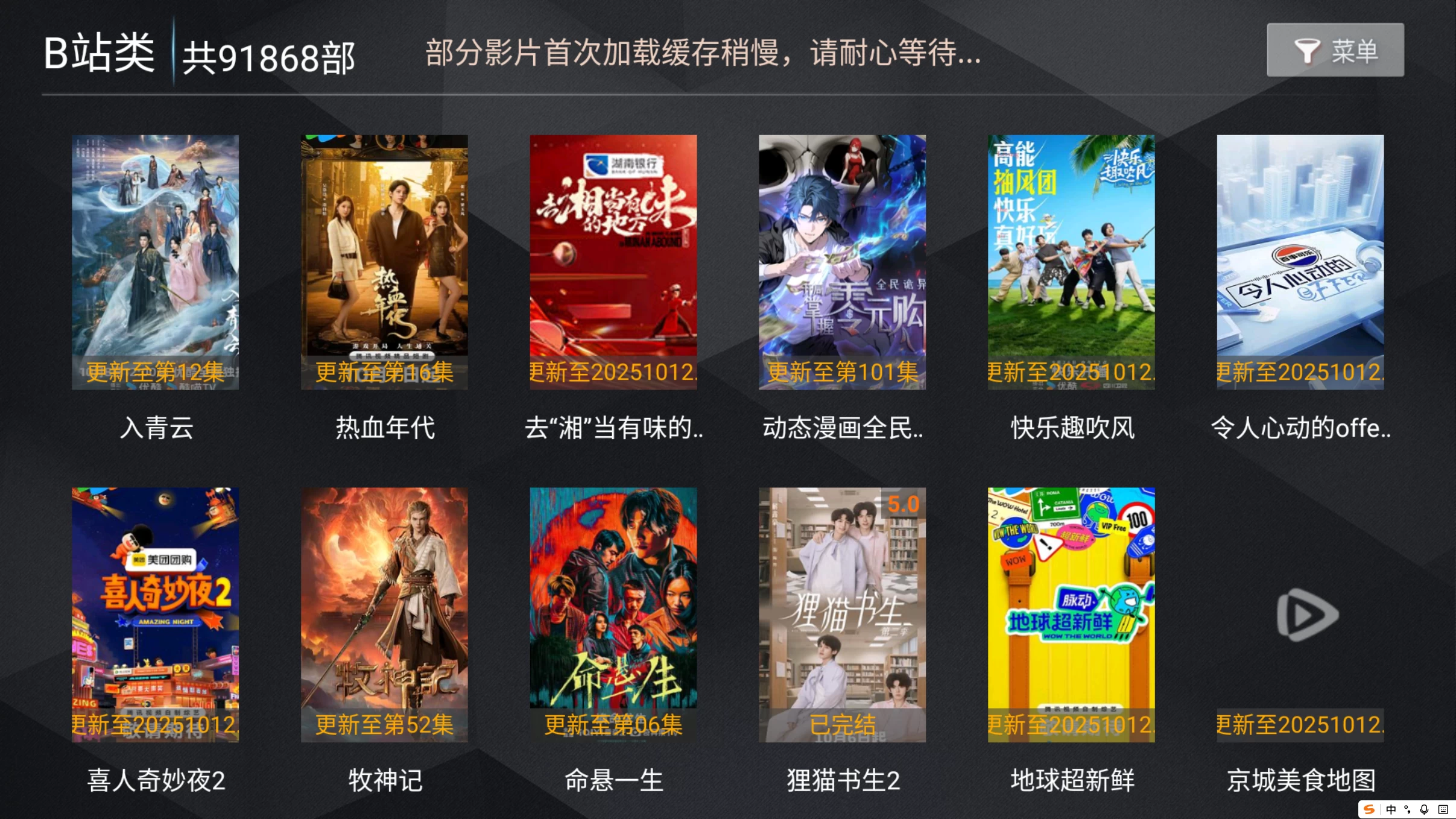This screenshot has height=819, width=1456.
Task: Tap the 快乐趣吹风 variety show tile
Action: (1071, 262)
